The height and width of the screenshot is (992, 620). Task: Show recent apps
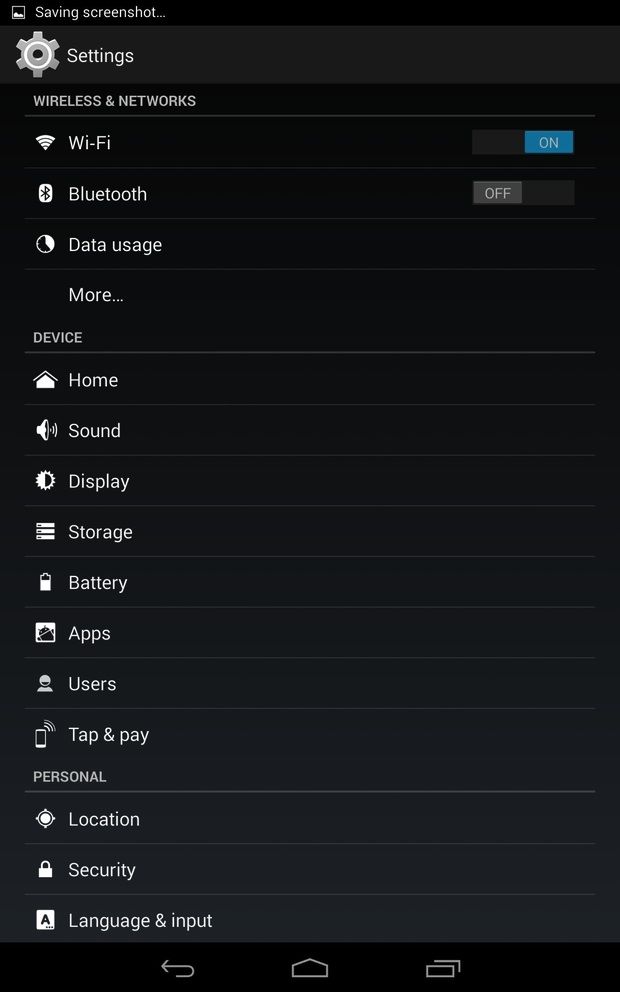point(442,968)
